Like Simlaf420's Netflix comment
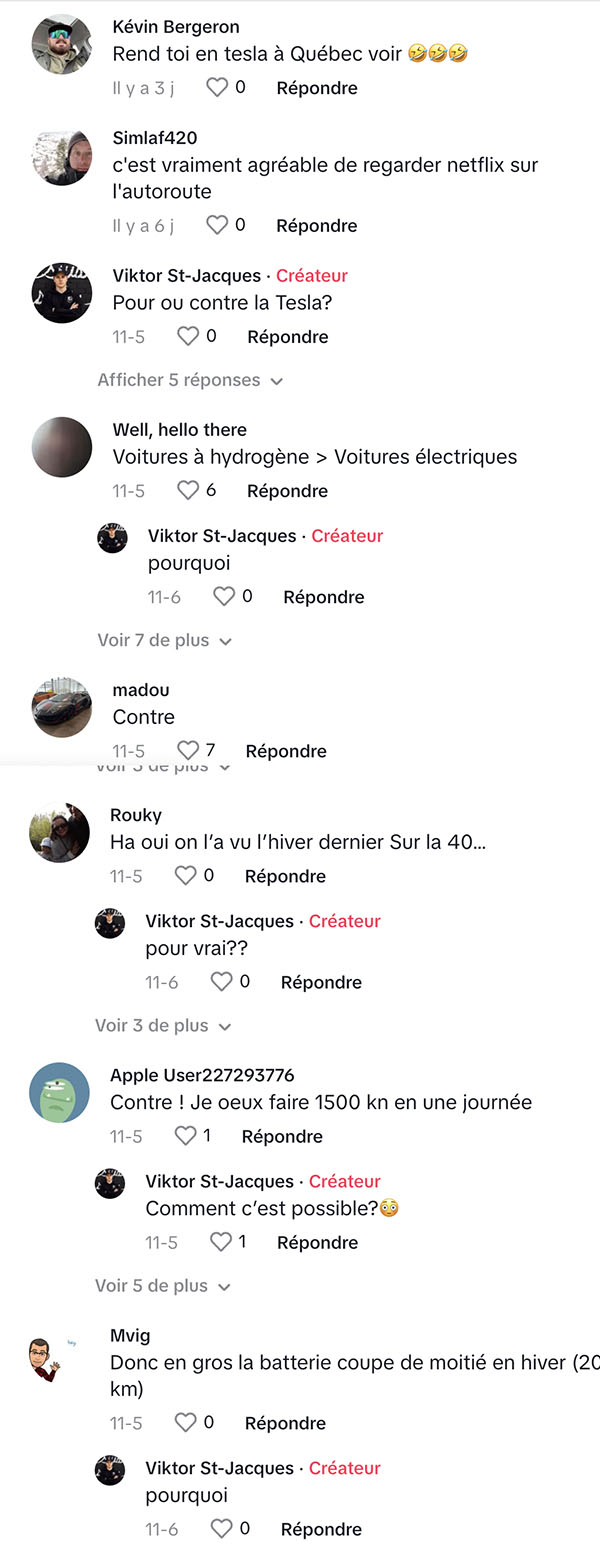 pyautogui.click(x=217, y=226)
